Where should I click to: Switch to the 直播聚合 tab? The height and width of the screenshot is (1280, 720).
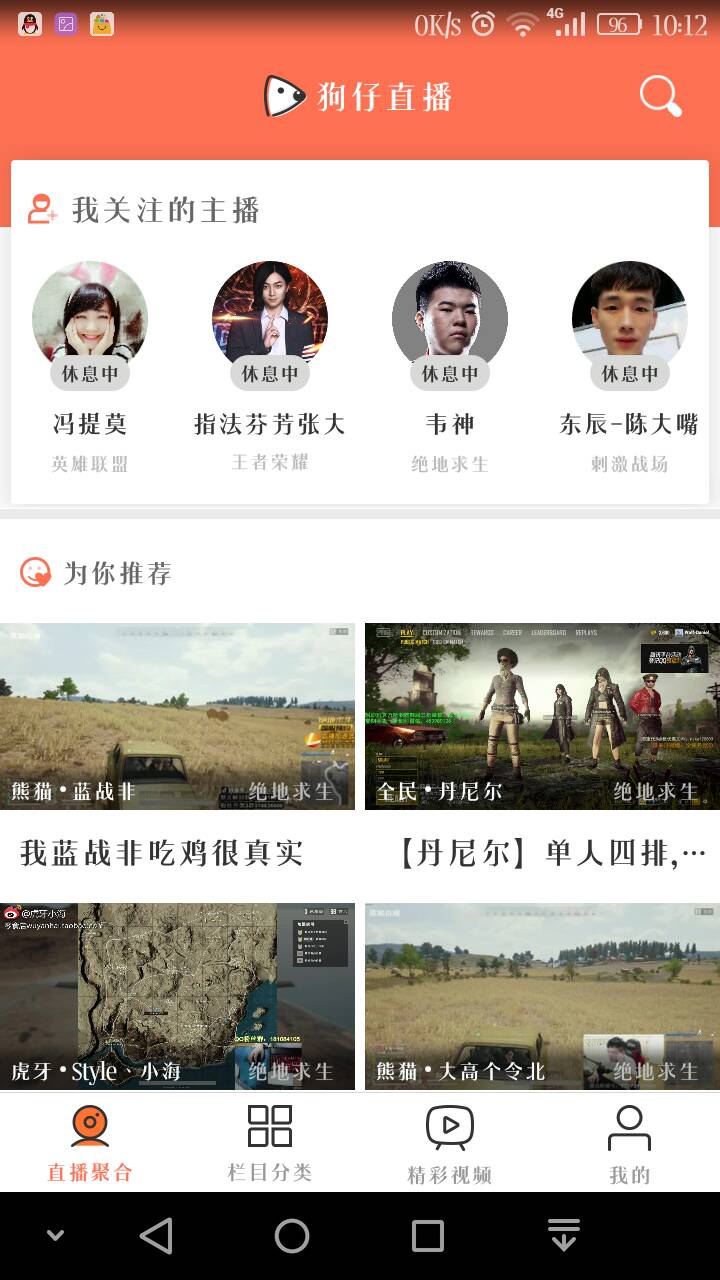[90, 1143]
